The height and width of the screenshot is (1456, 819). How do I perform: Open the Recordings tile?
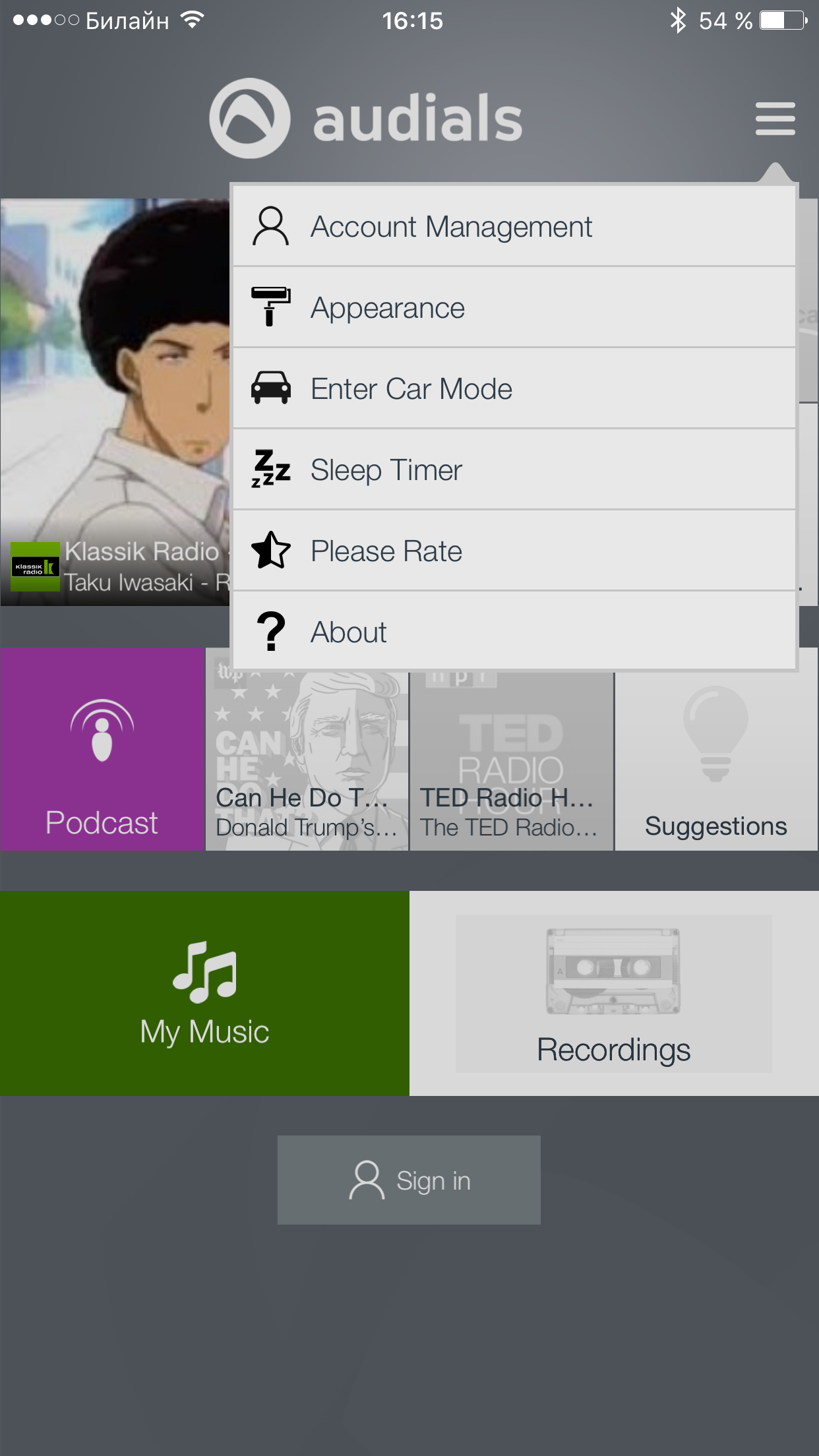613,993
